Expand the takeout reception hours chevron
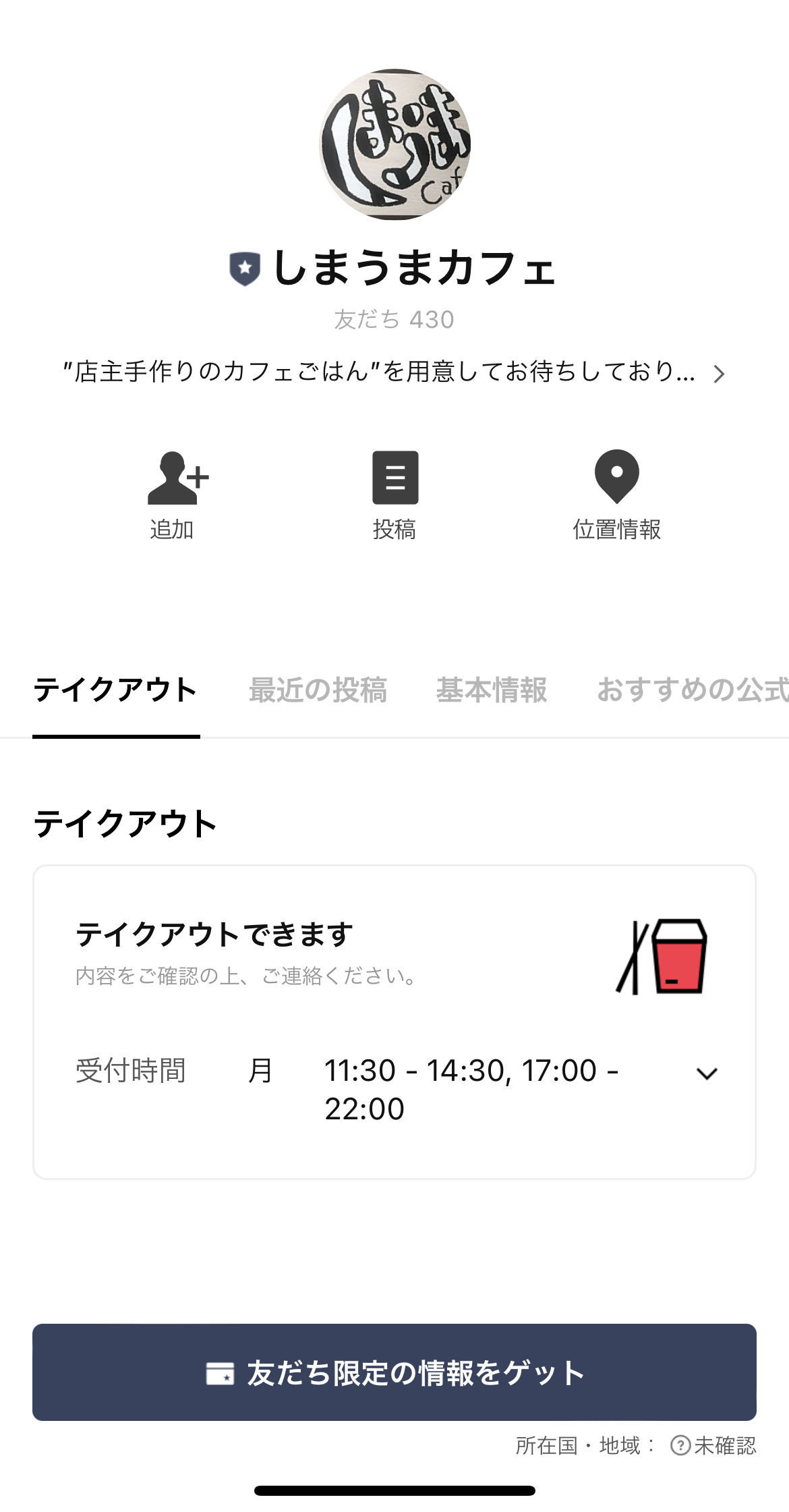Image resolution: width=789 pixels, height=1512 pixels. 706,1073
